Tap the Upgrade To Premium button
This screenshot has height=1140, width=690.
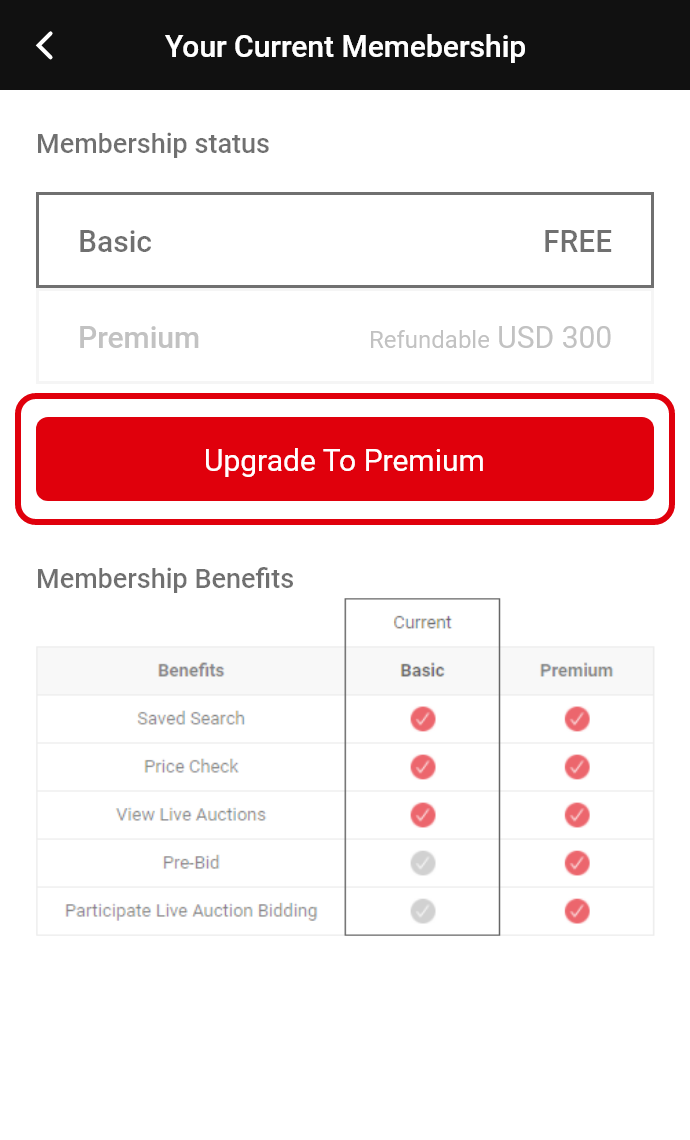pyautogui.click(x=345, y=459)
